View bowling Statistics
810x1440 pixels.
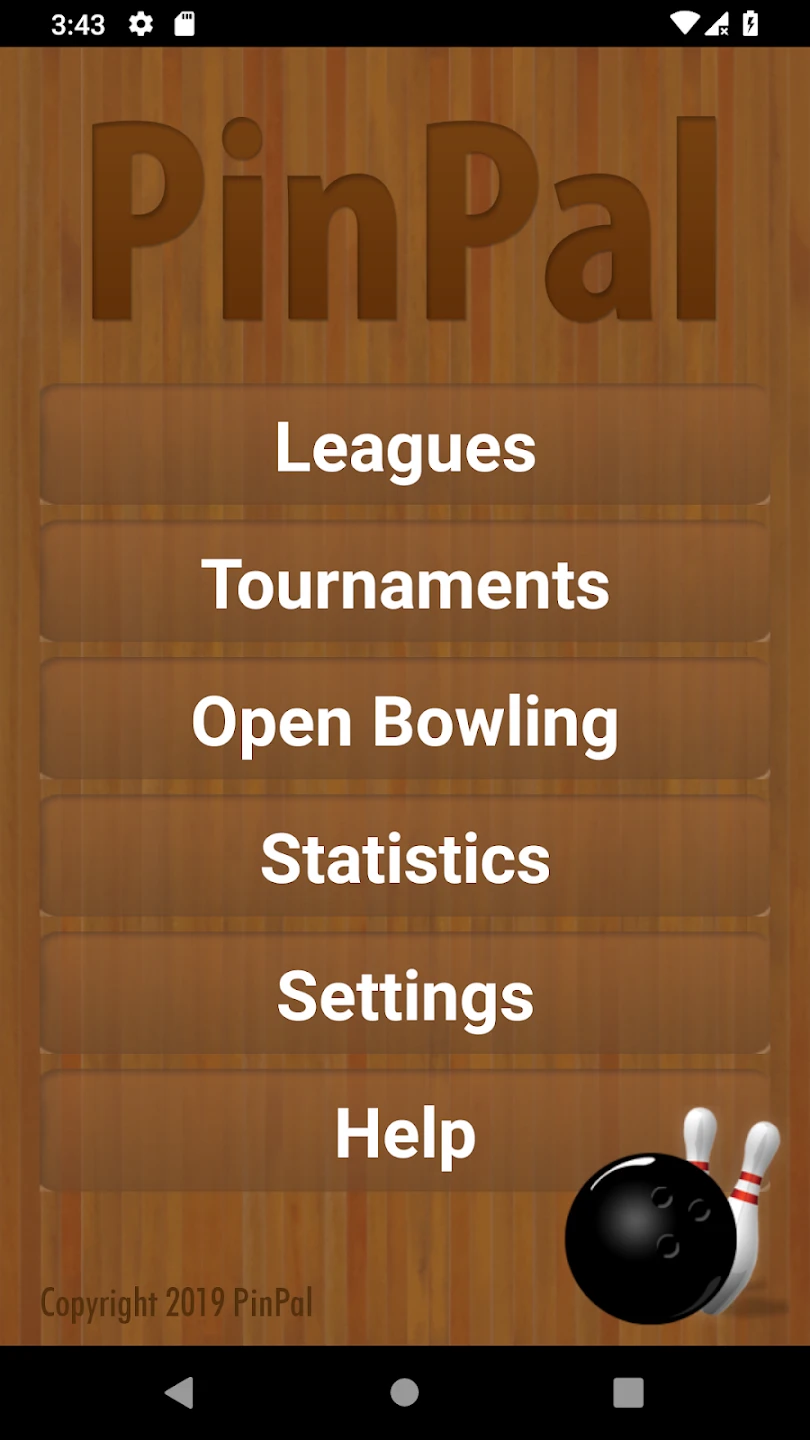(x=405, y=858)
